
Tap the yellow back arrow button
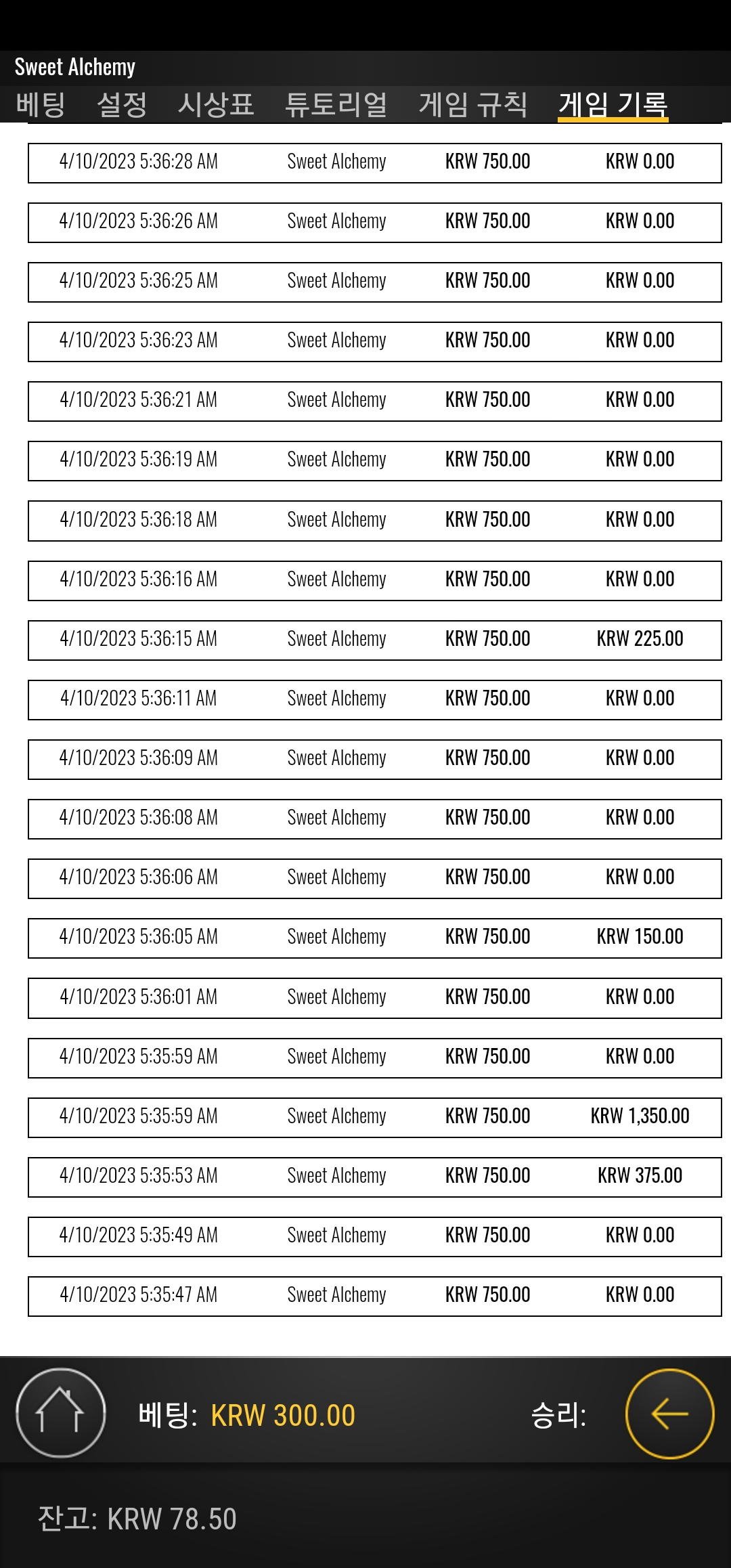click(670, 1414)
